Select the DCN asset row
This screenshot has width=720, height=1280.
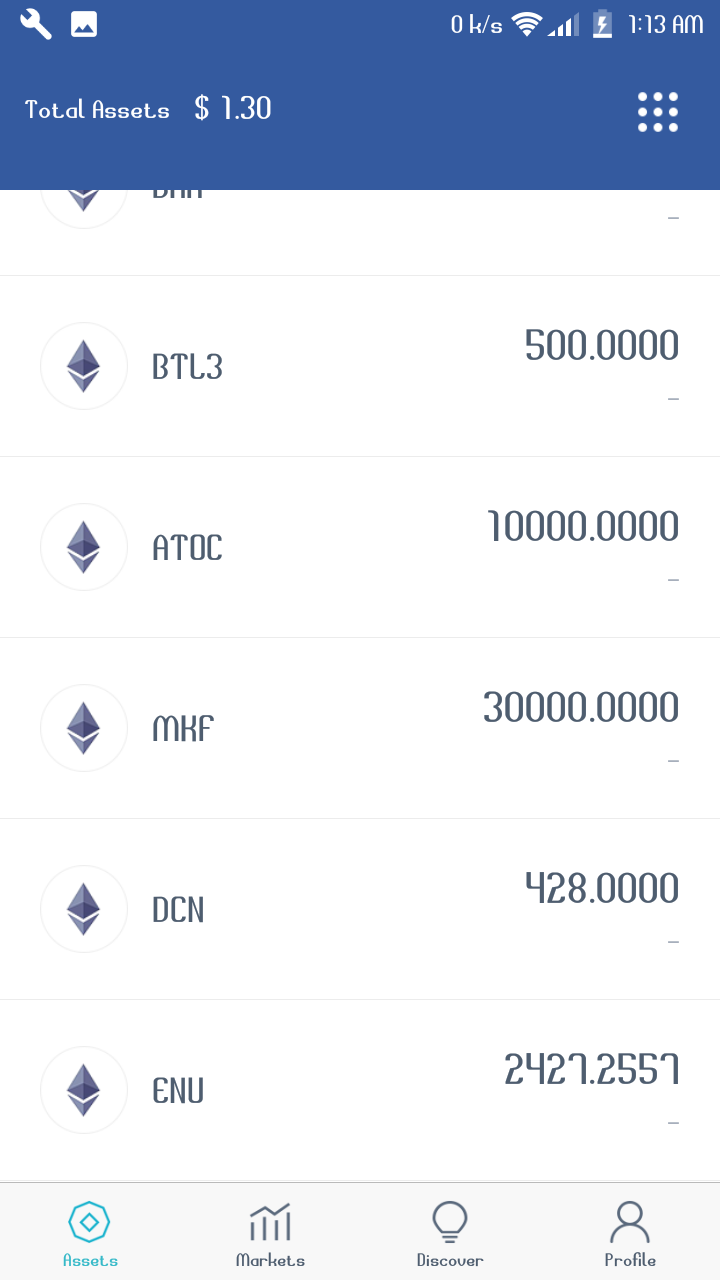coord(360,909)
